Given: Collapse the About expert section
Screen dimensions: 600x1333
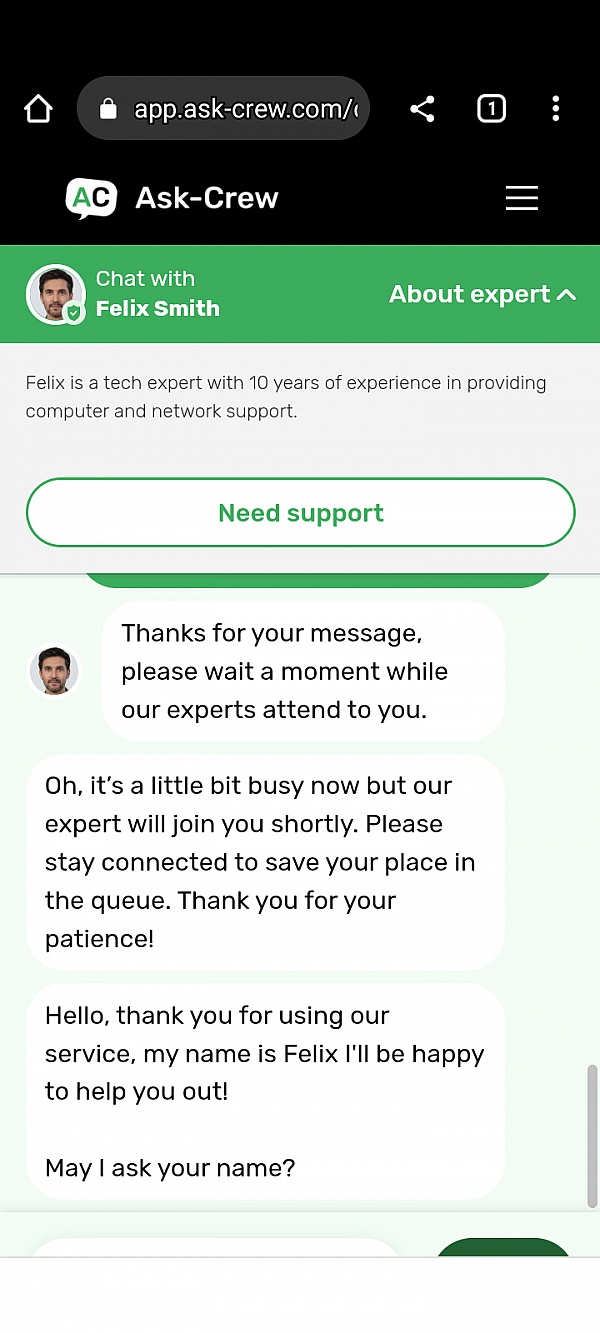Looking at the screenshot, I should point(482,294).
